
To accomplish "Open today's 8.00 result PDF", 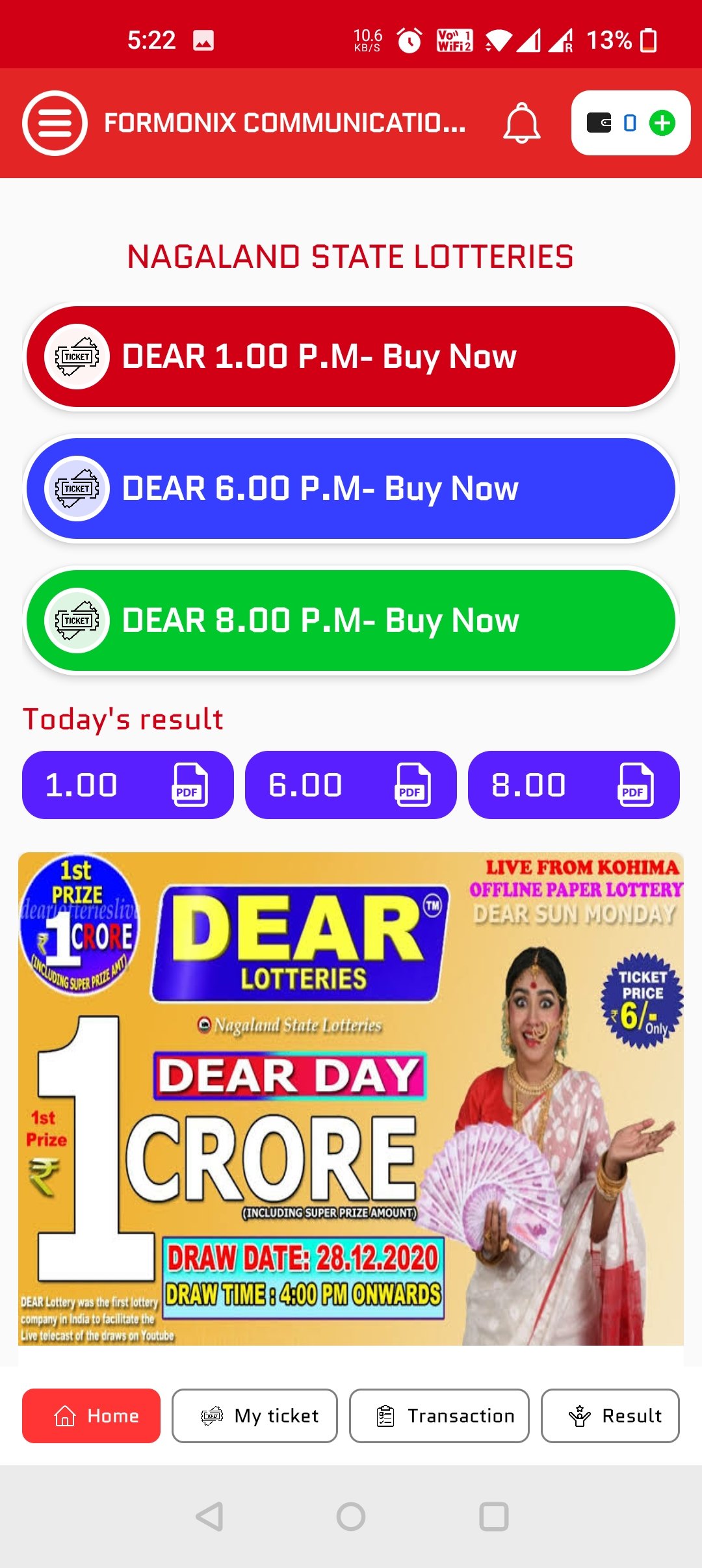I will click(x=573, y=785).
